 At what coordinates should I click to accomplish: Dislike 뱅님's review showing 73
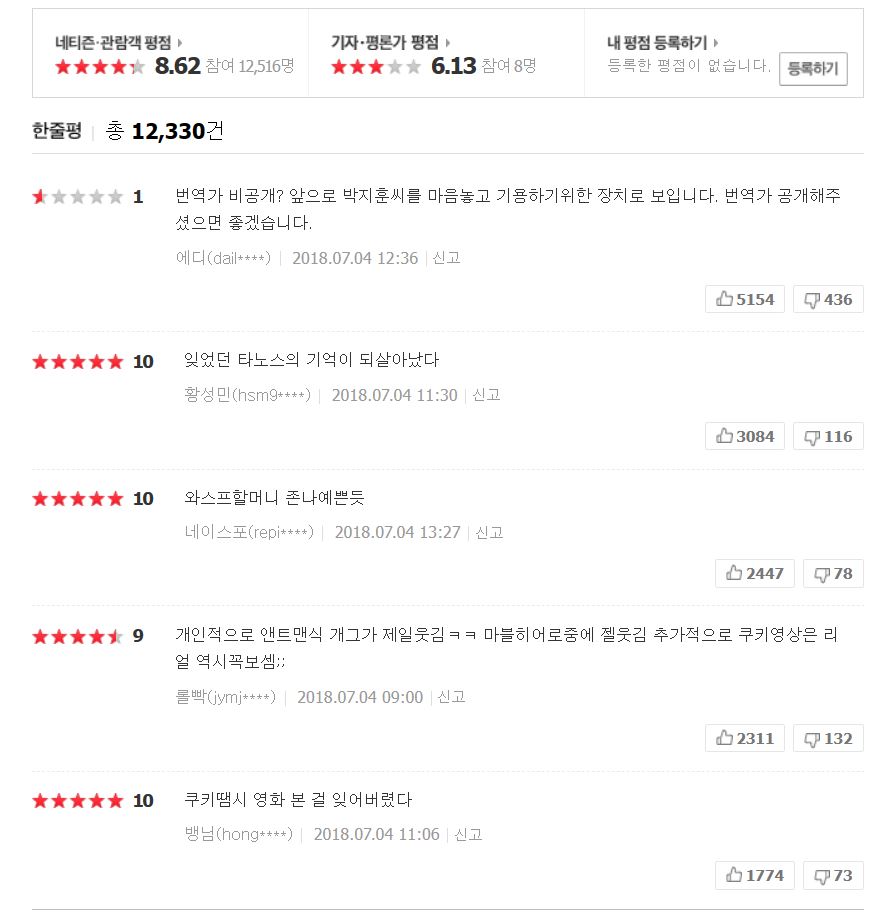(x=833, y=875)
